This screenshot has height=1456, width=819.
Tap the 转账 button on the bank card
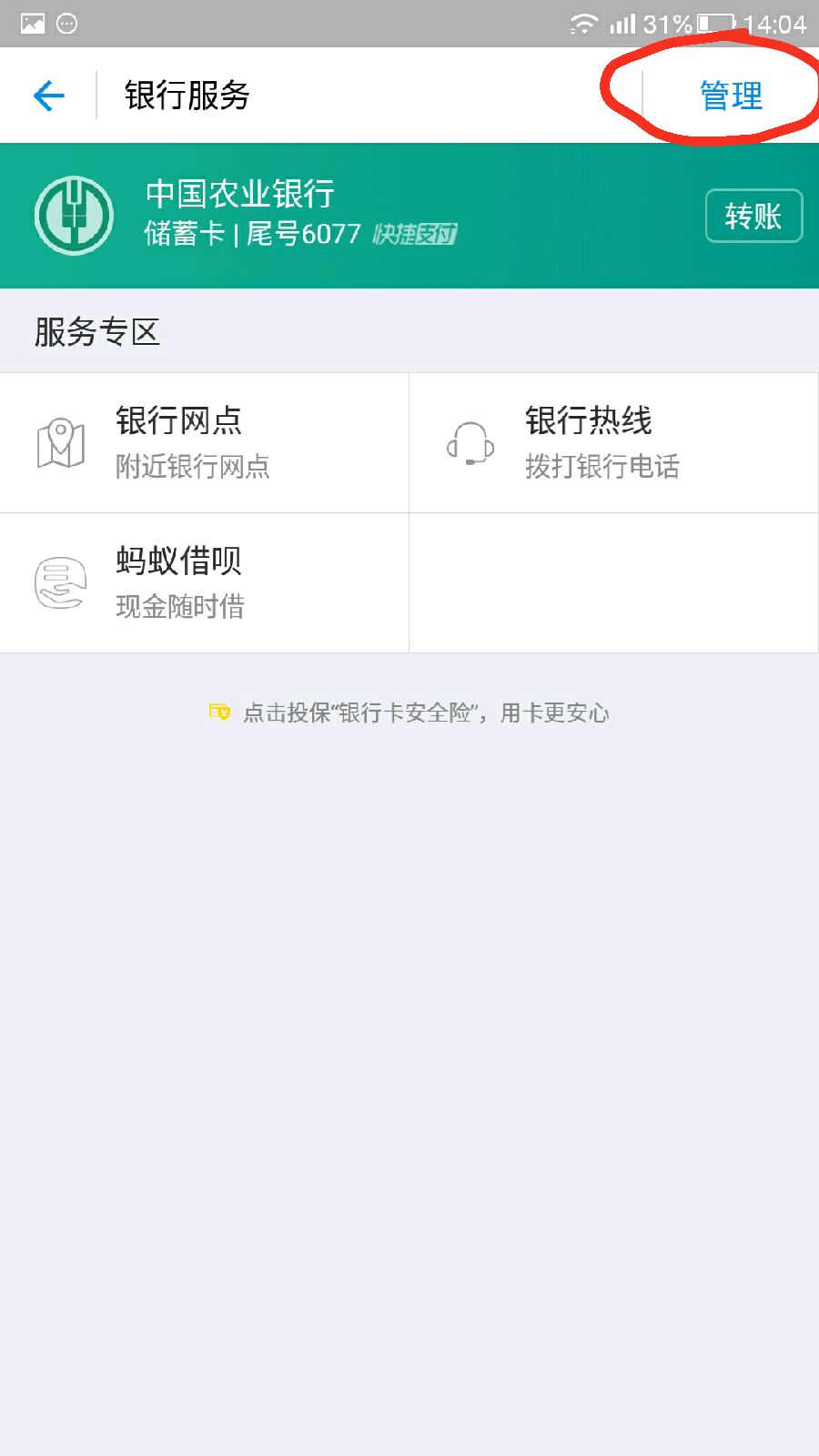[x=753, y=216]
